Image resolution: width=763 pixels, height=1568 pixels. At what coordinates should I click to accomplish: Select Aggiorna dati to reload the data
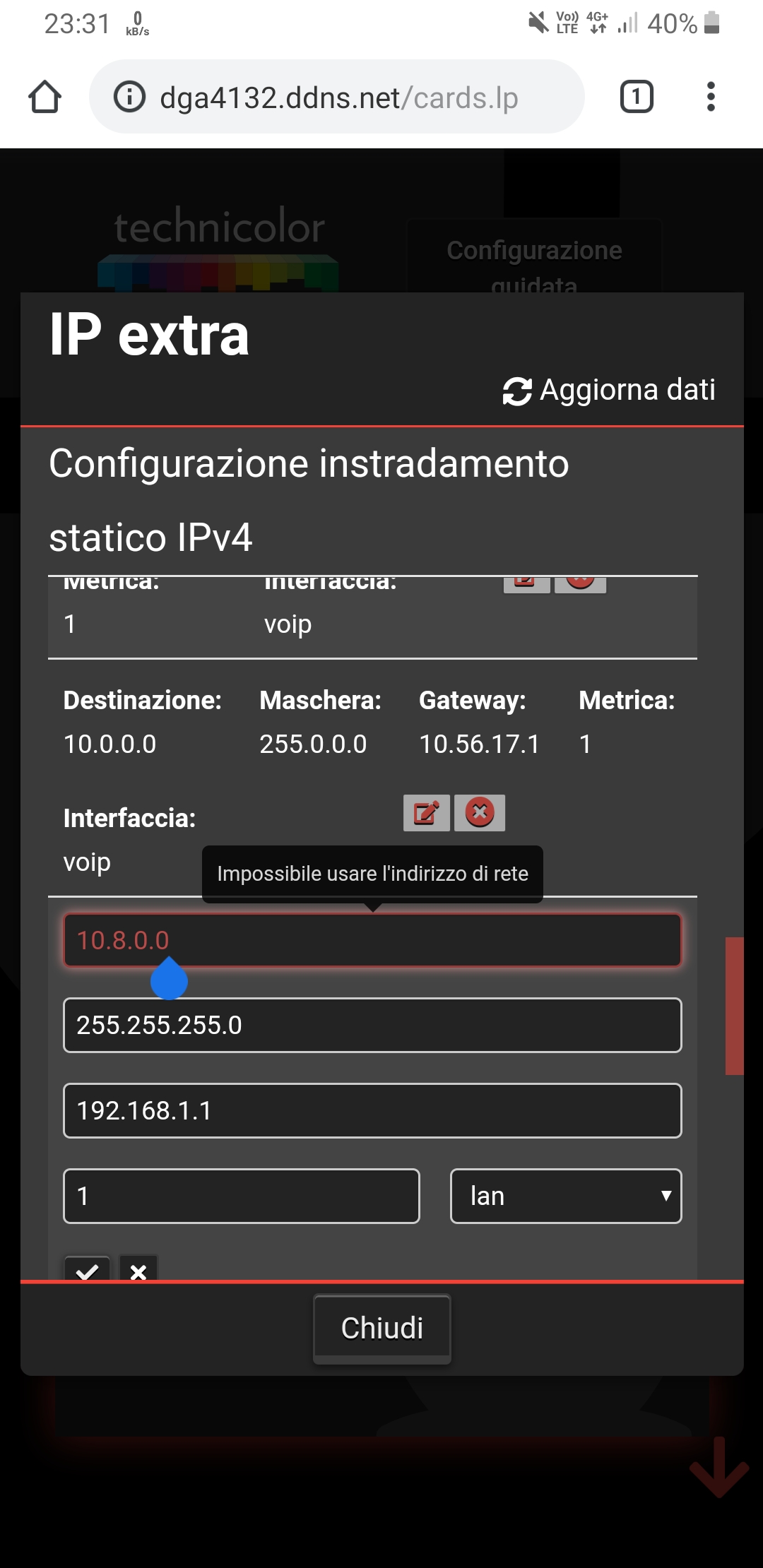[x=627, y=389]
